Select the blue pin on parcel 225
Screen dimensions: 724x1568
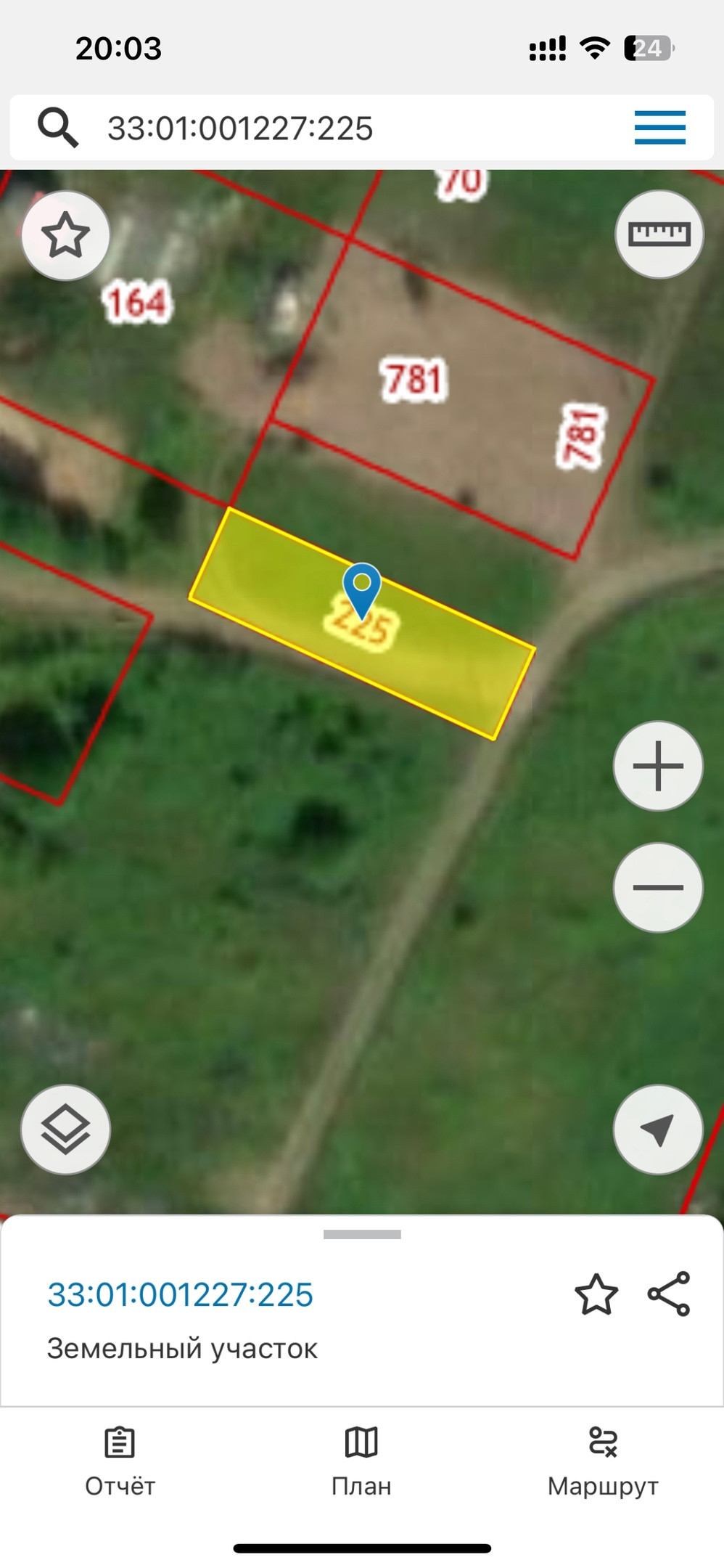pos(361,588)
